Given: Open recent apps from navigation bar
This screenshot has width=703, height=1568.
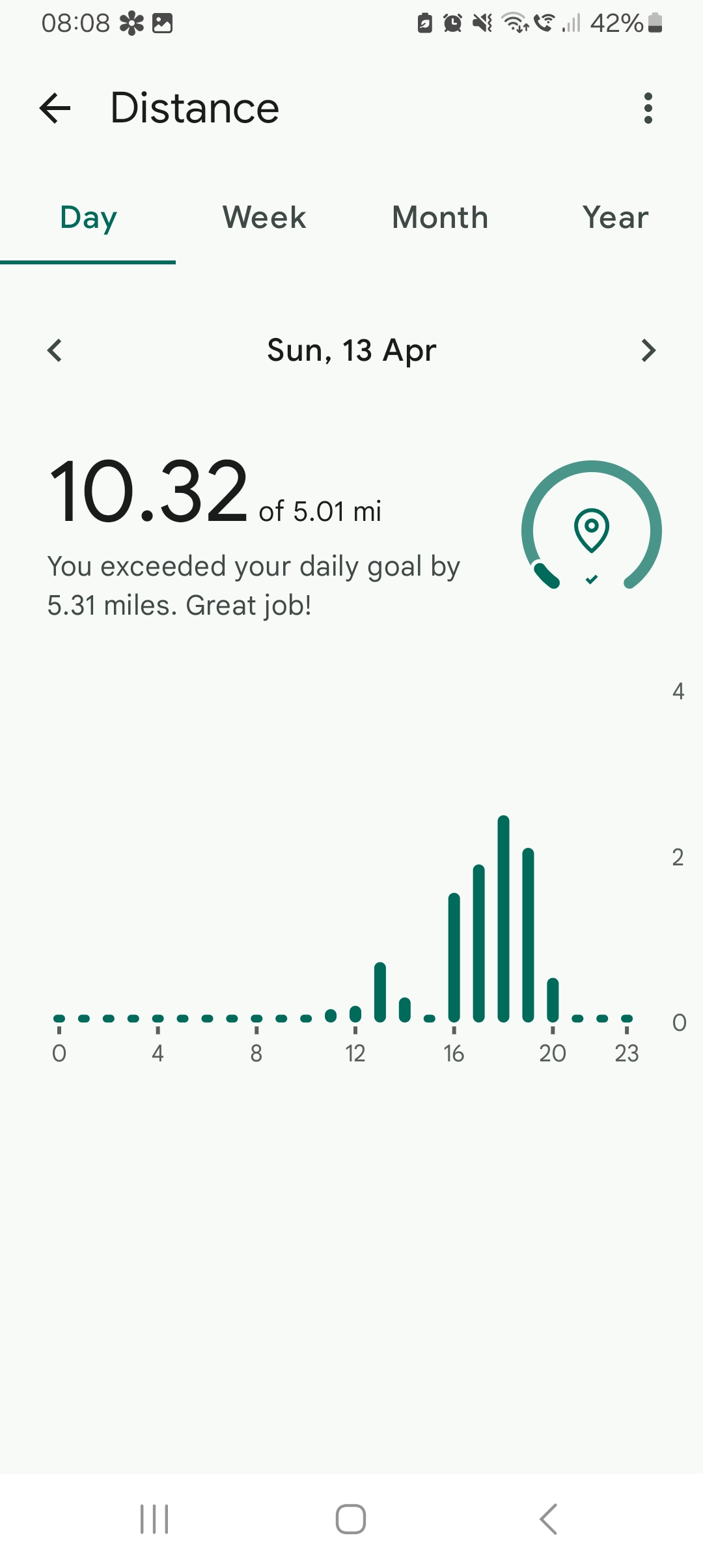Looking at the screenshot, I should [x=154, y=1519].
